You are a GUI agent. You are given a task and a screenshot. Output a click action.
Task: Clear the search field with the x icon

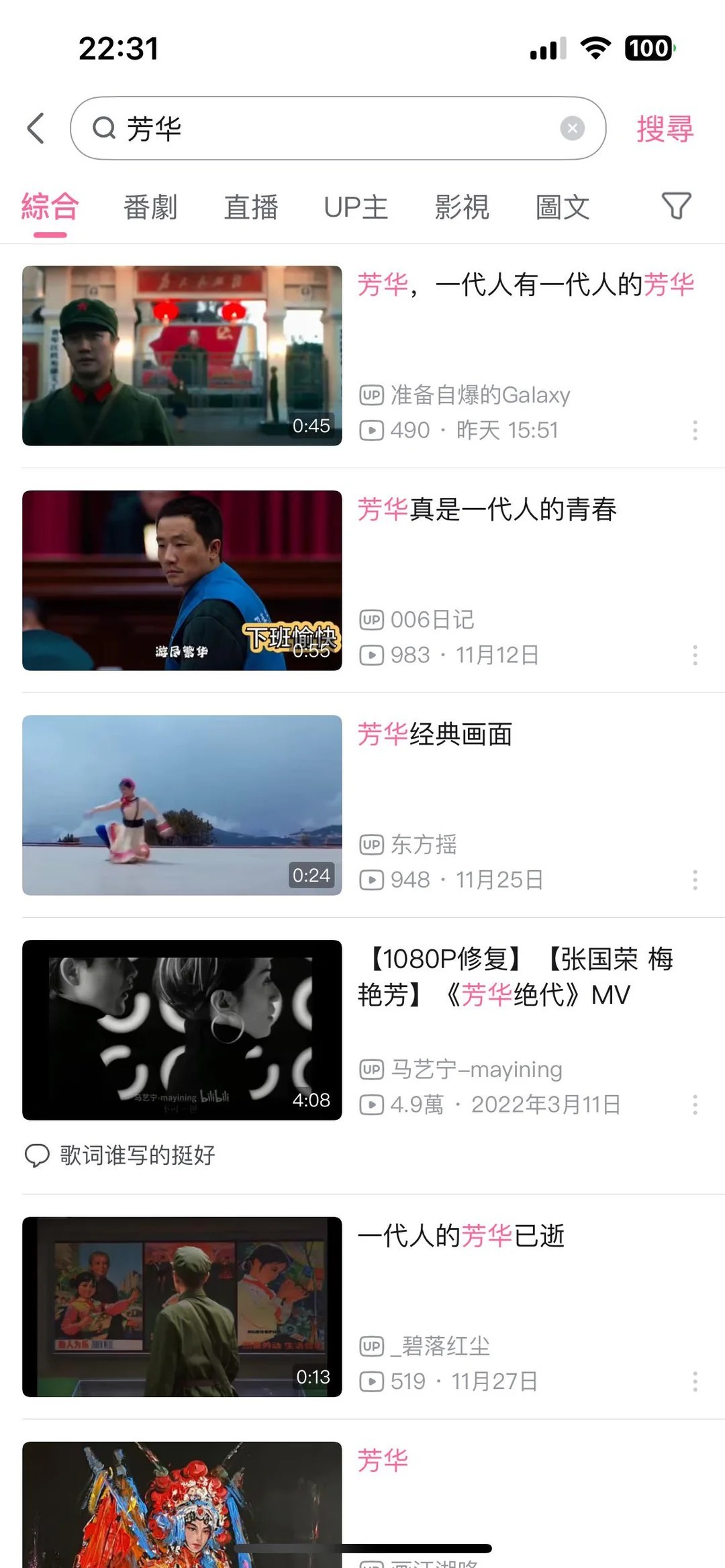[572, 128]
